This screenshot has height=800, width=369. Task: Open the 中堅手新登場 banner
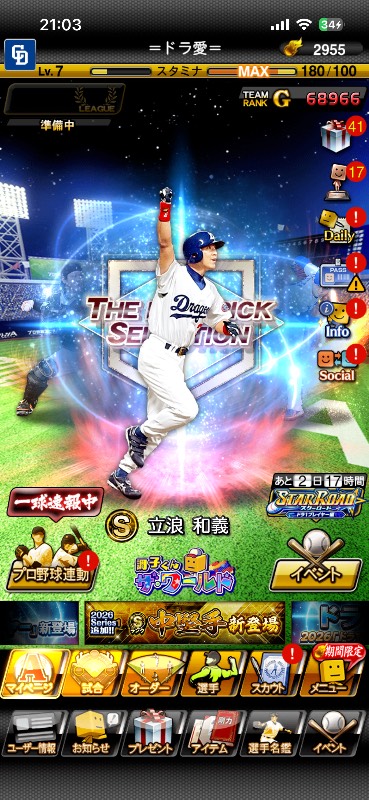pyautogui.click(x=185, y=622)
